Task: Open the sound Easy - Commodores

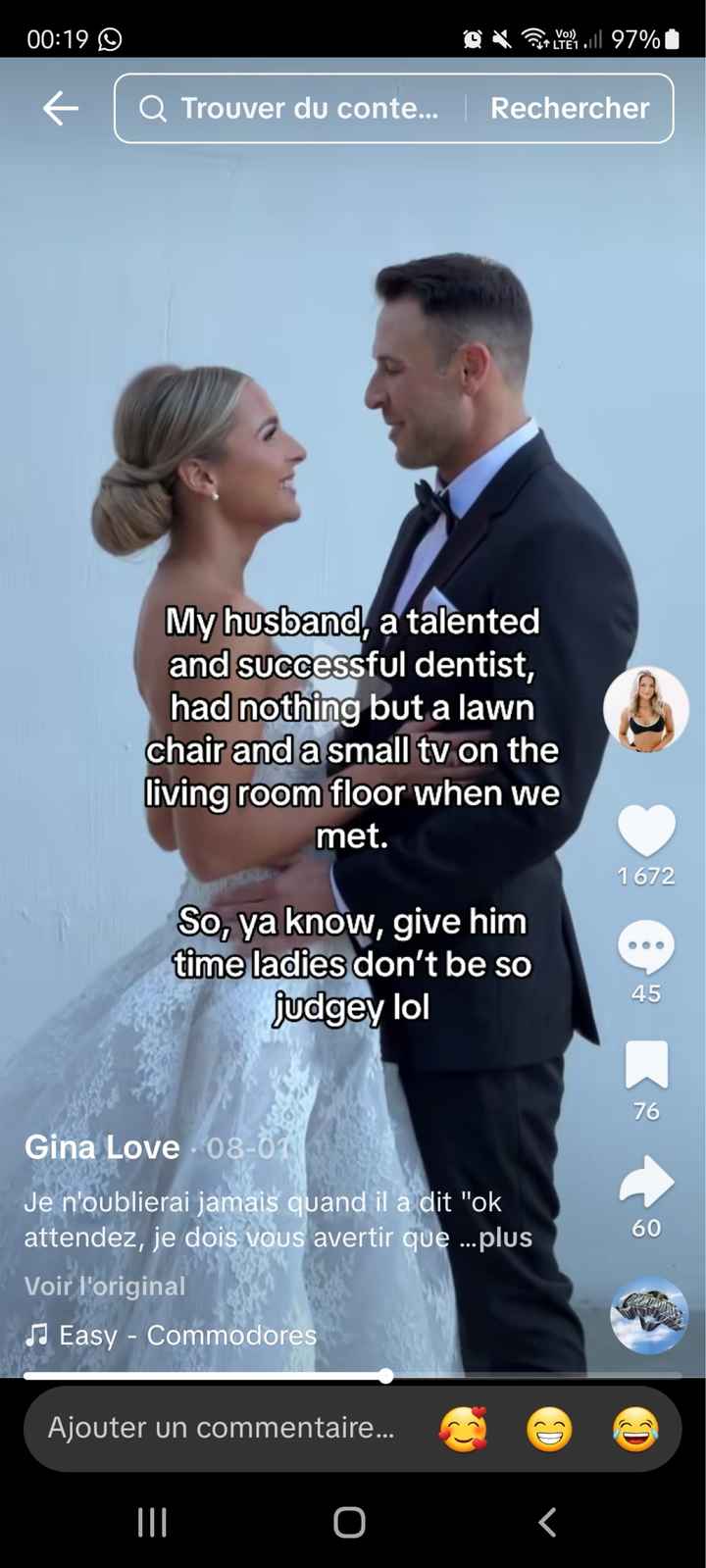Action: pyautogui.click(x=186, y=1335)
